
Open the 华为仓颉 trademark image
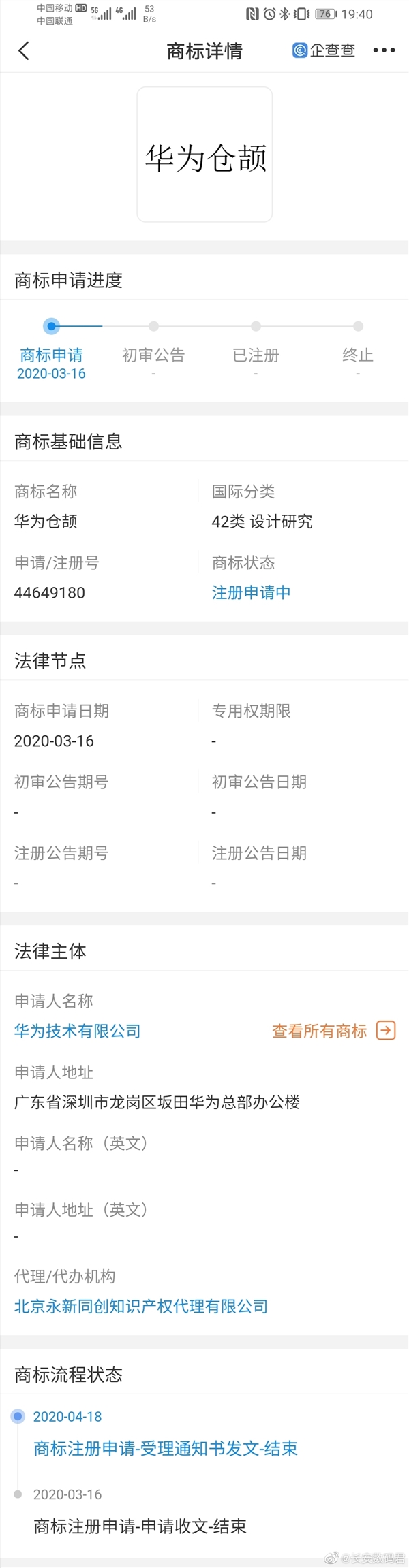point(204,155)
